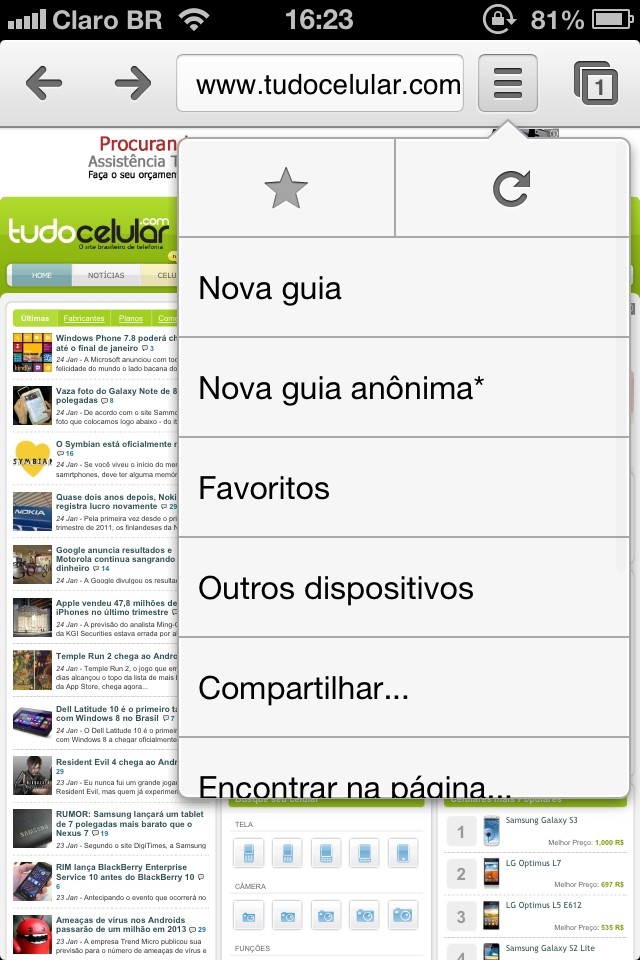The width and height of the screenshot is (640, 960).
Task: Go back to the previous page
Action: pos(44,83)
